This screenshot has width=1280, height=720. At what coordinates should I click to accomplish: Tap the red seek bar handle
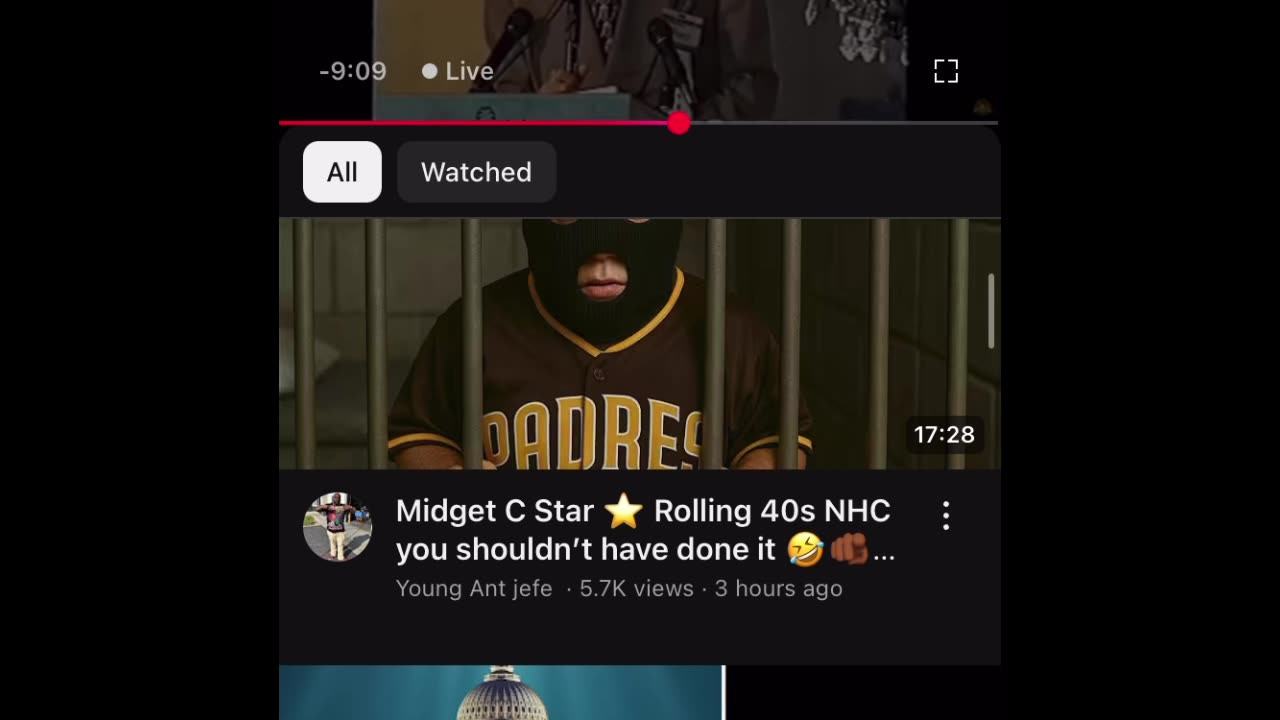679,123
